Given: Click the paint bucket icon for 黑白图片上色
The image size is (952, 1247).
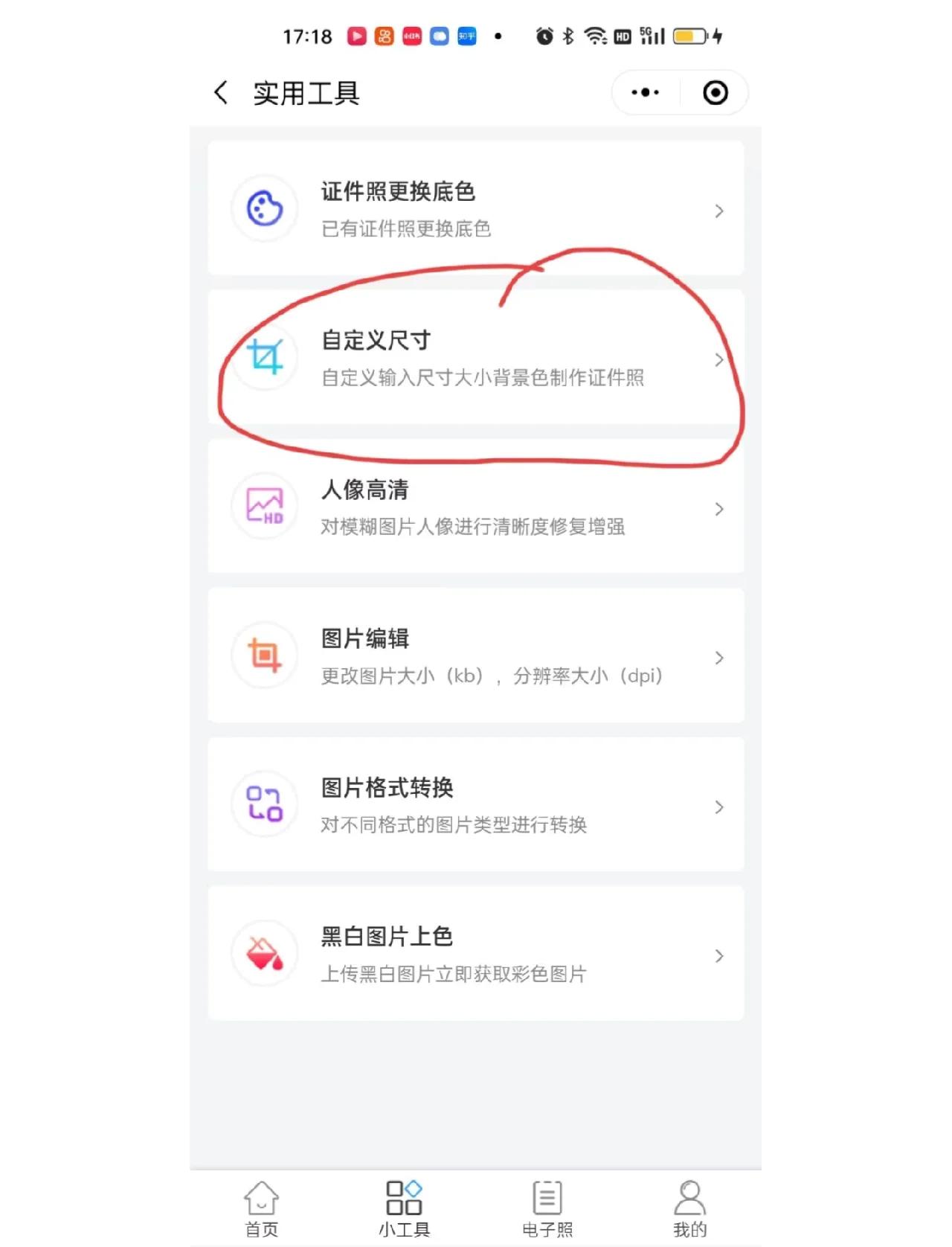Looking at the screenshot, I should (264, 953).
